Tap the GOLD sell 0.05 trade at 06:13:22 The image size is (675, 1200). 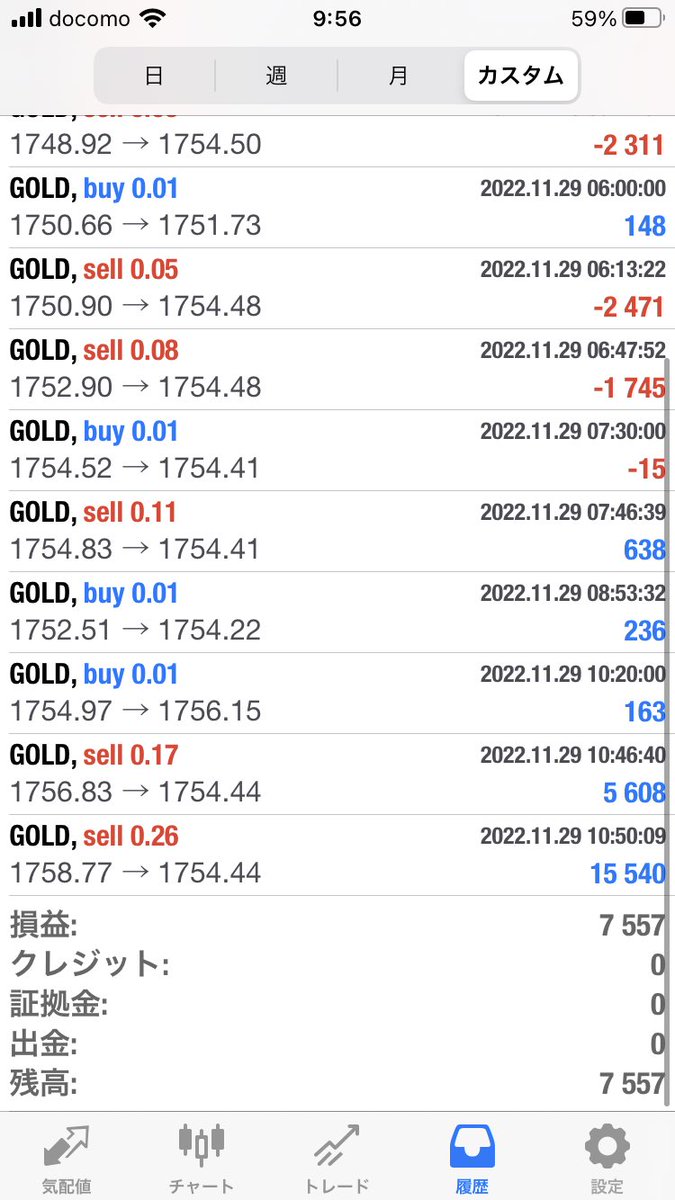click(337, 288)
